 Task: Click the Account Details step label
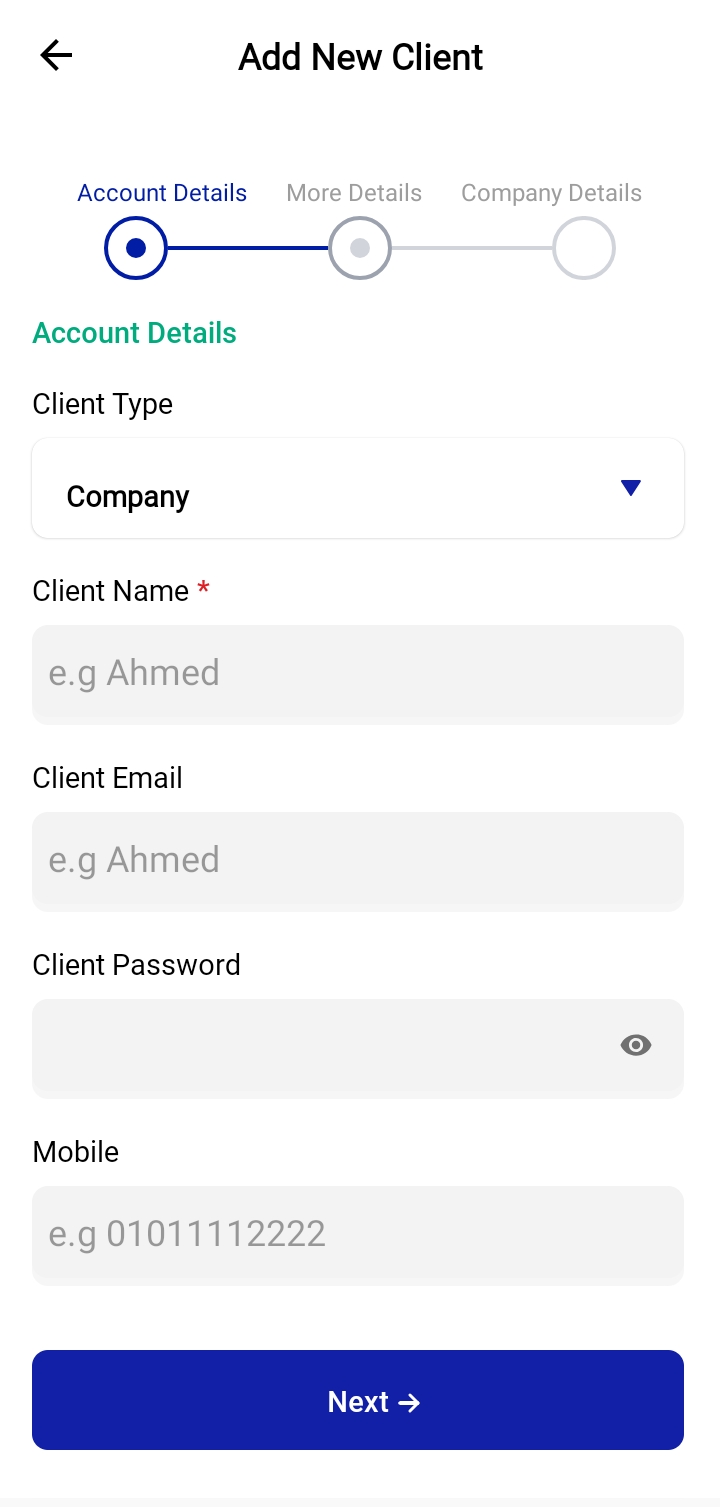pos(161,192)
